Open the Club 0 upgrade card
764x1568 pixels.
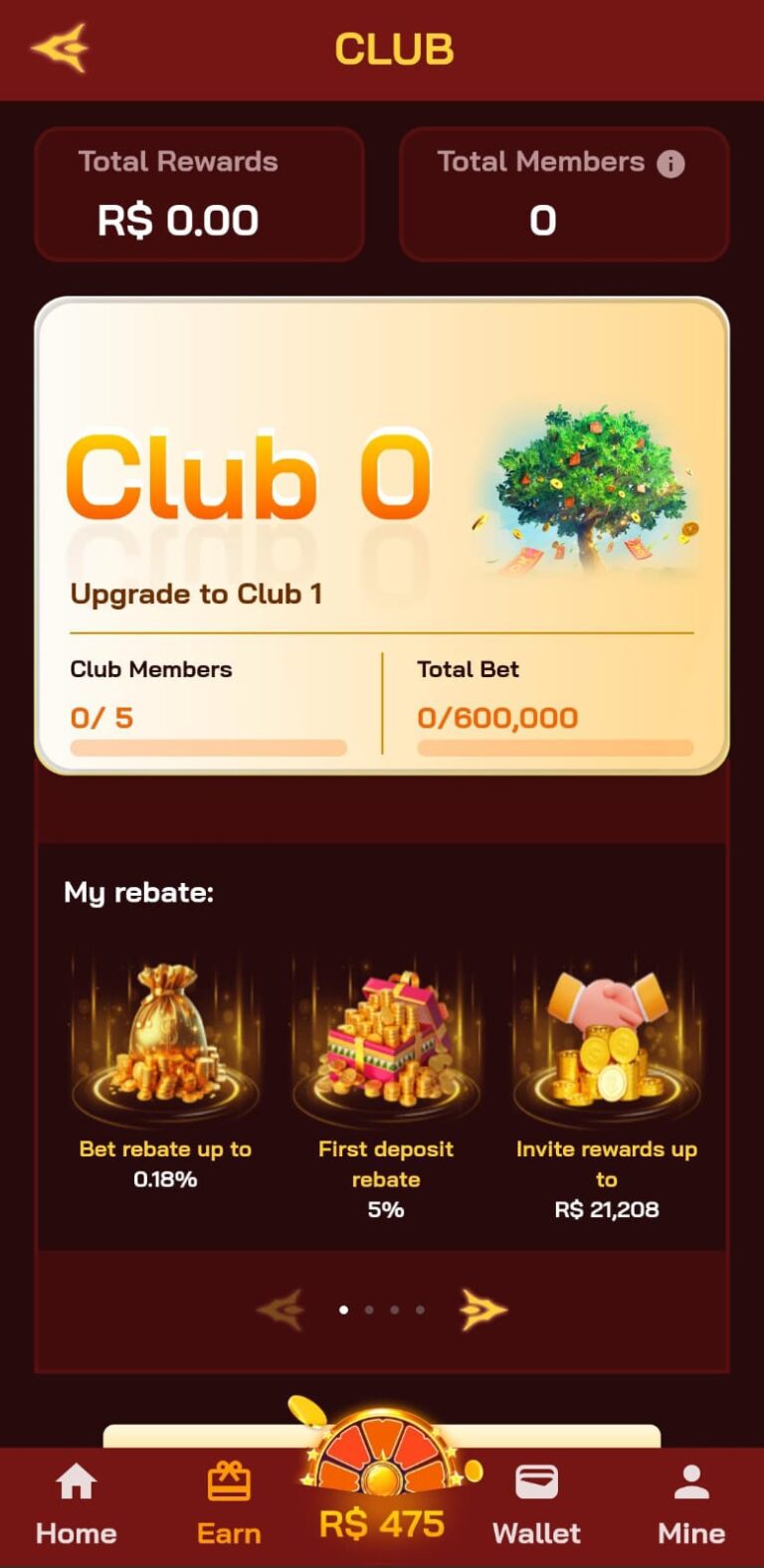tap(382, 535)
